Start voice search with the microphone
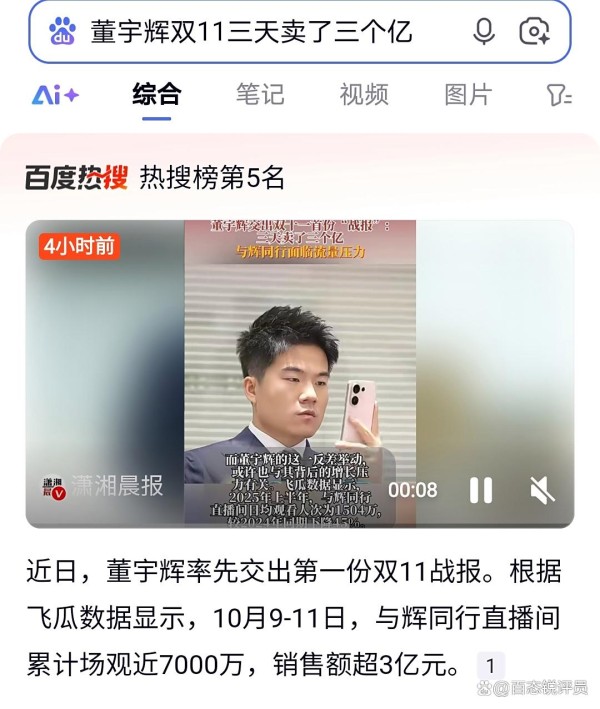Viewport: 600px width, 709px height. 484,32
